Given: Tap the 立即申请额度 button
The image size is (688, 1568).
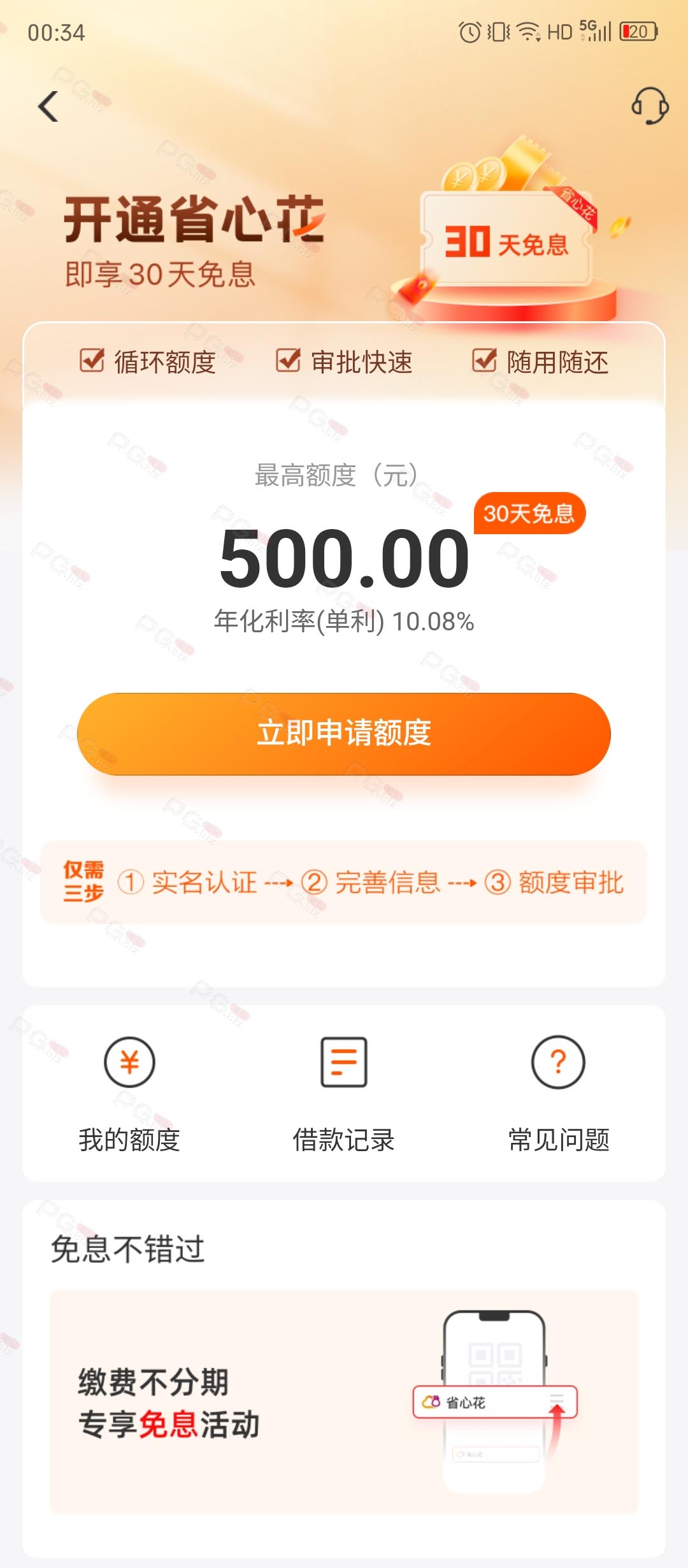Looking at the screenshot, I should click(x=344, y=734).
